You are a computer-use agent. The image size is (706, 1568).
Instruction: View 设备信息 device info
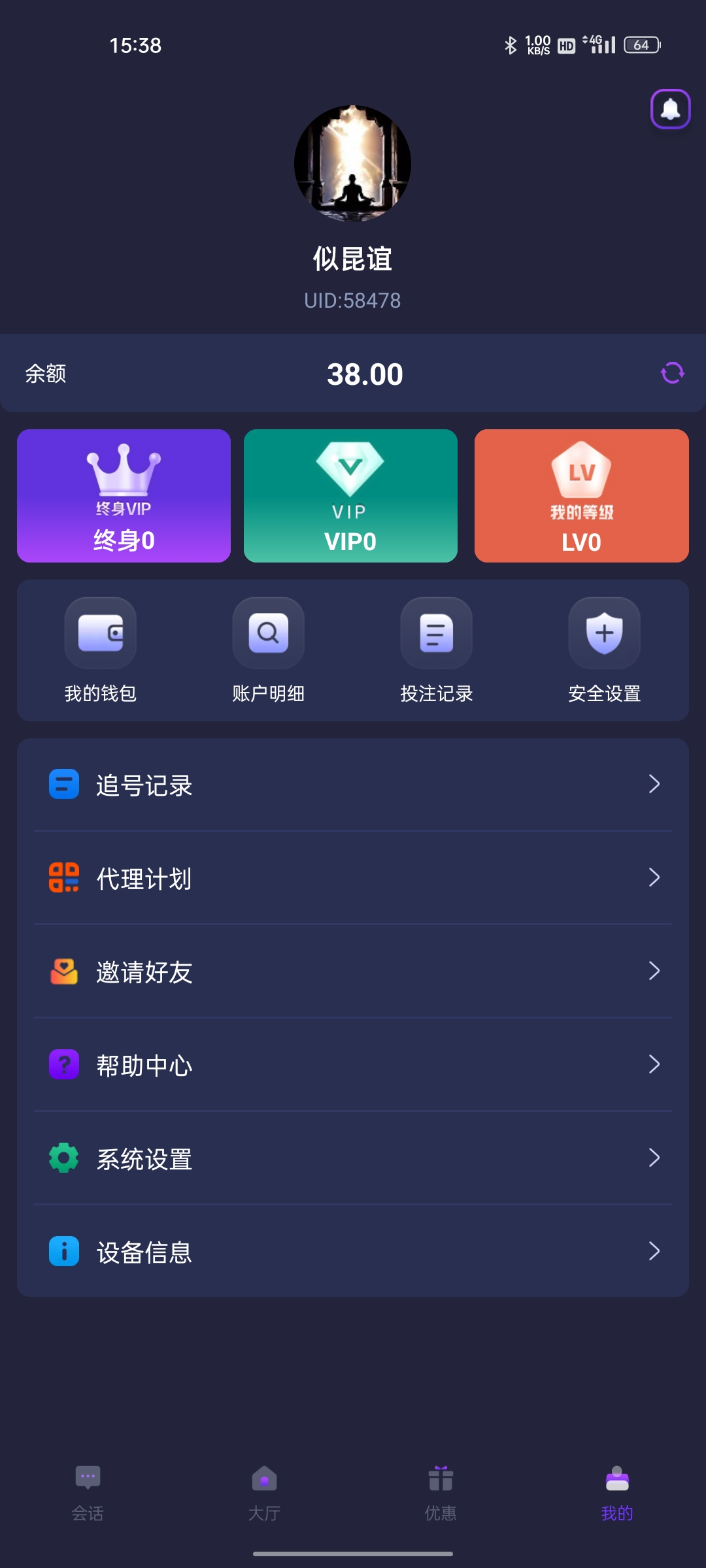pyautogui.click(x=353, y=1252)
